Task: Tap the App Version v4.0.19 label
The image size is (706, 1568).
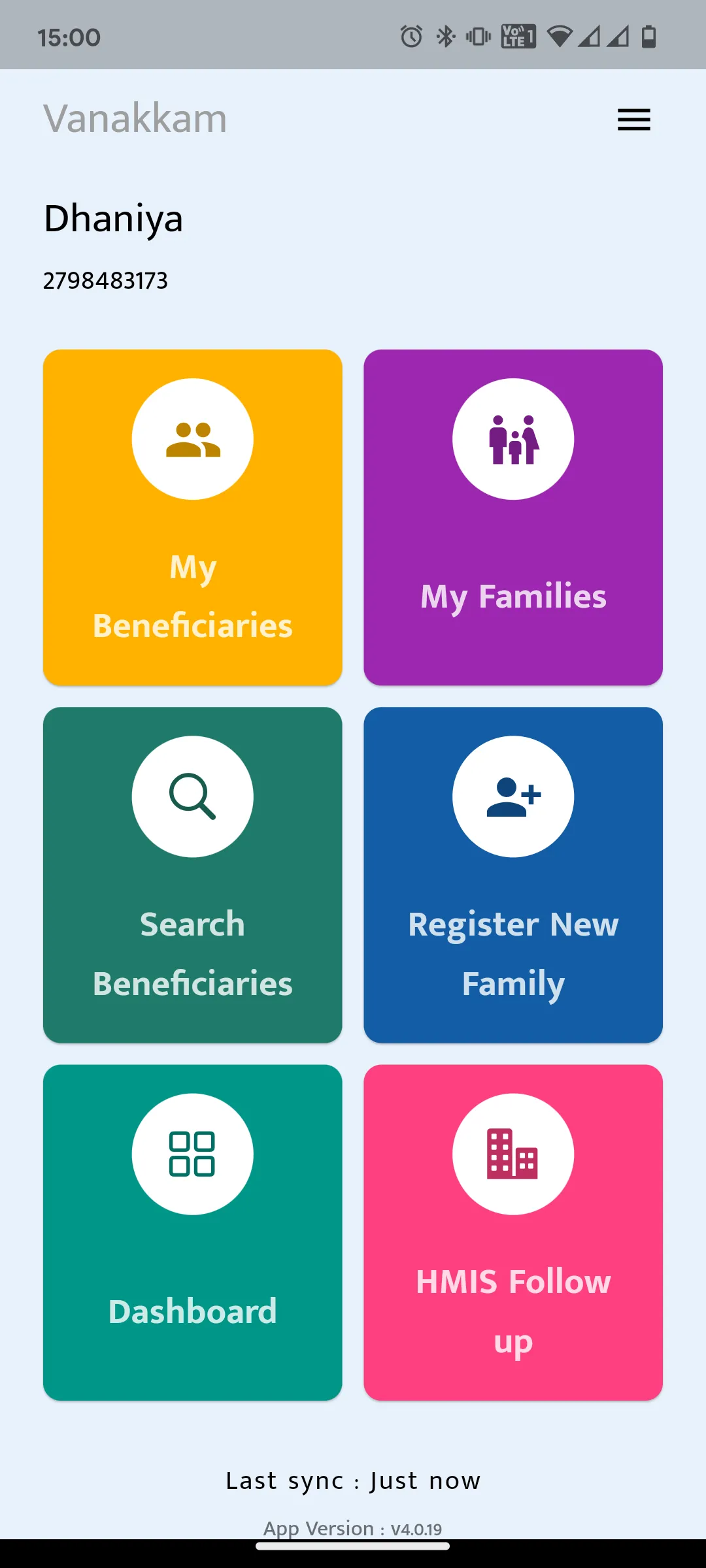Action: click(x=353, y=1529)
